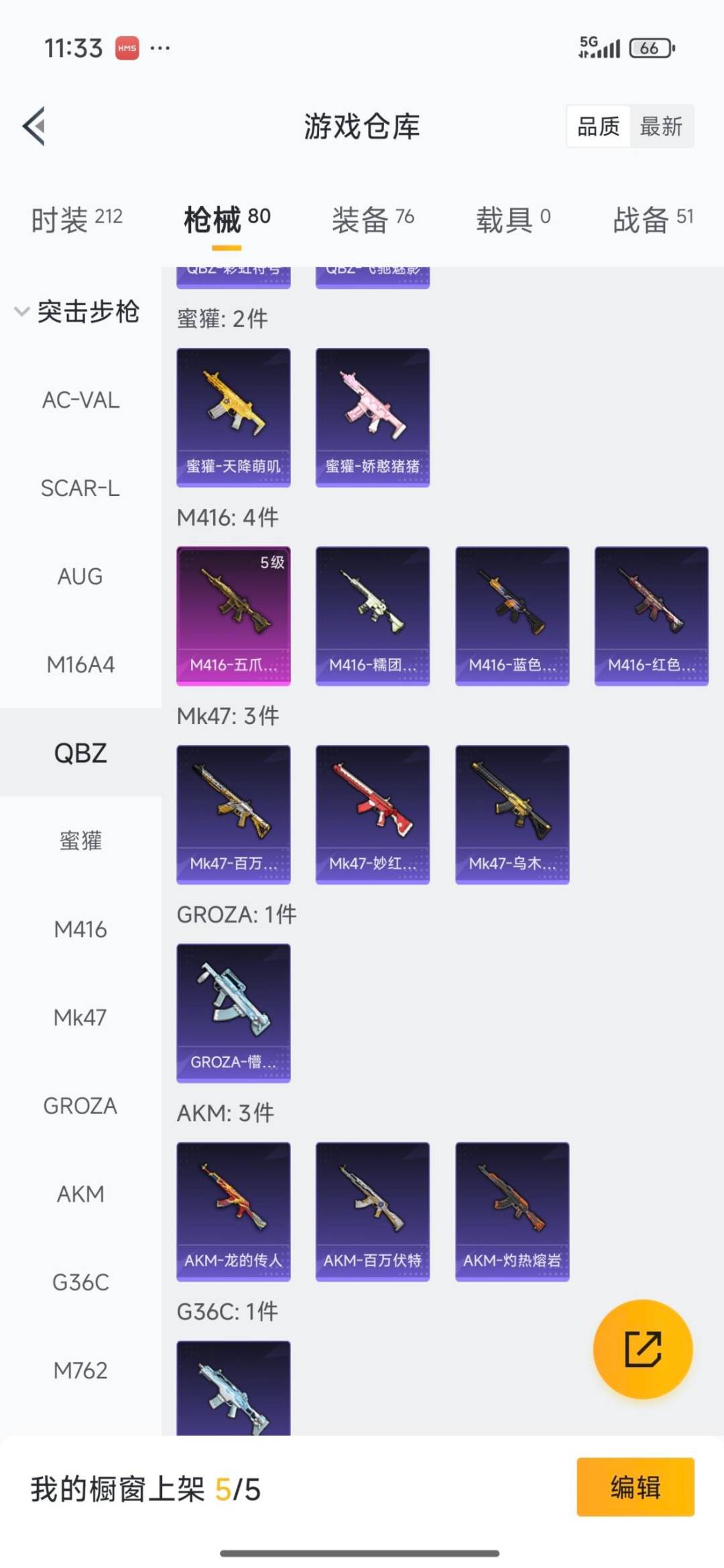The width and height of the screenshot is (724, 1568).
Task: Select AC-VAL in the sidebar
Action: click(80, 400)
